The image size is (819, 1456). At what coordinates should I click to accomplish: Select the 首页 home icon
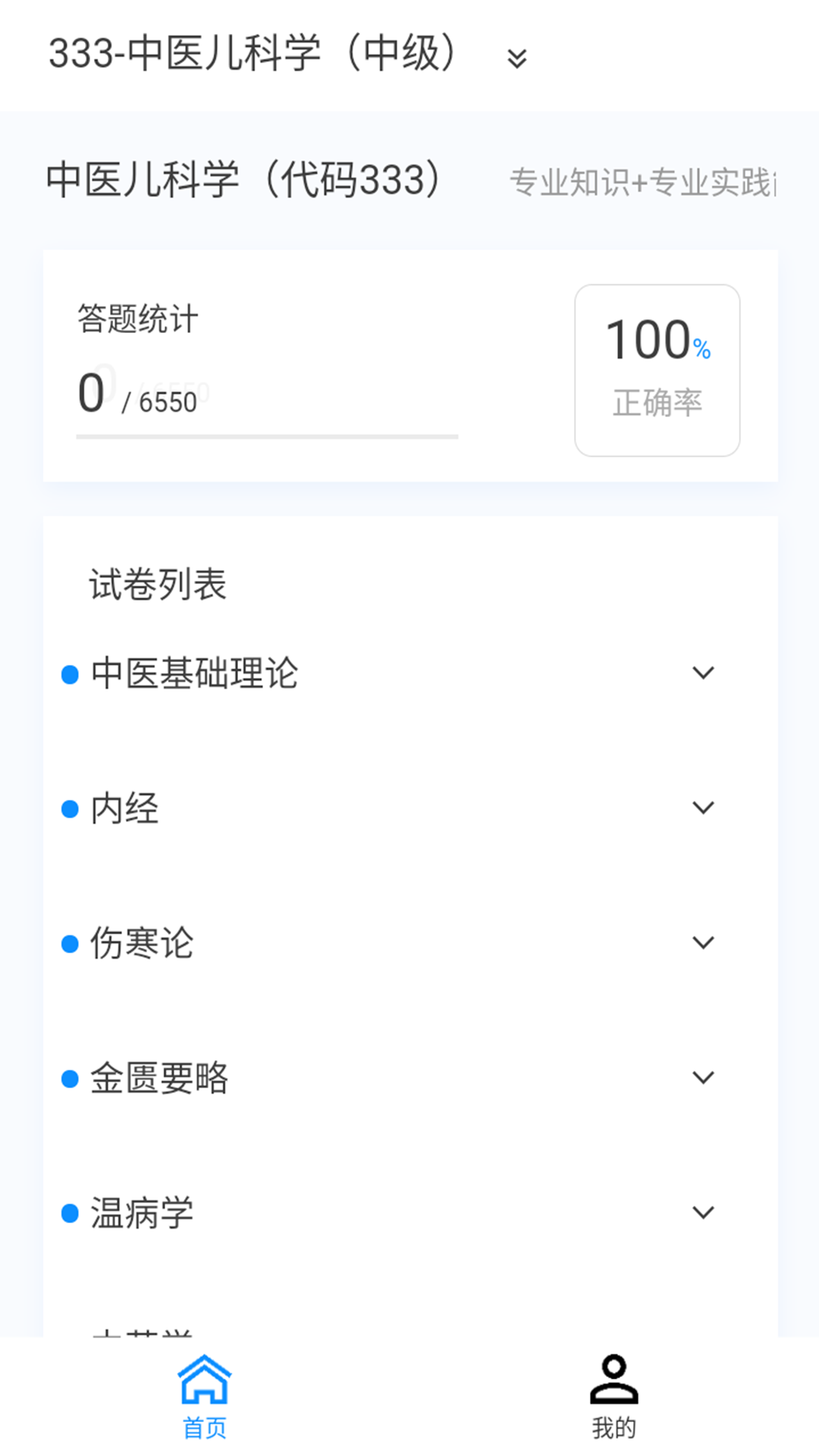(205, 1384)
